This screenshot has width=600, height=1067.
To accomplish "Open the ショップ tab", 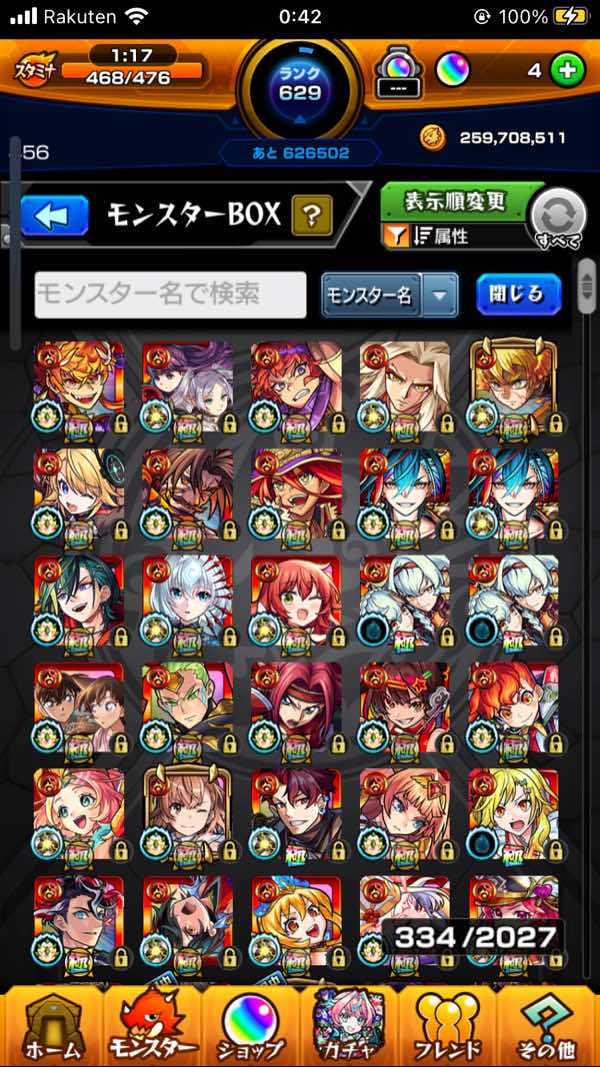I will click(x=250, y=1025).
